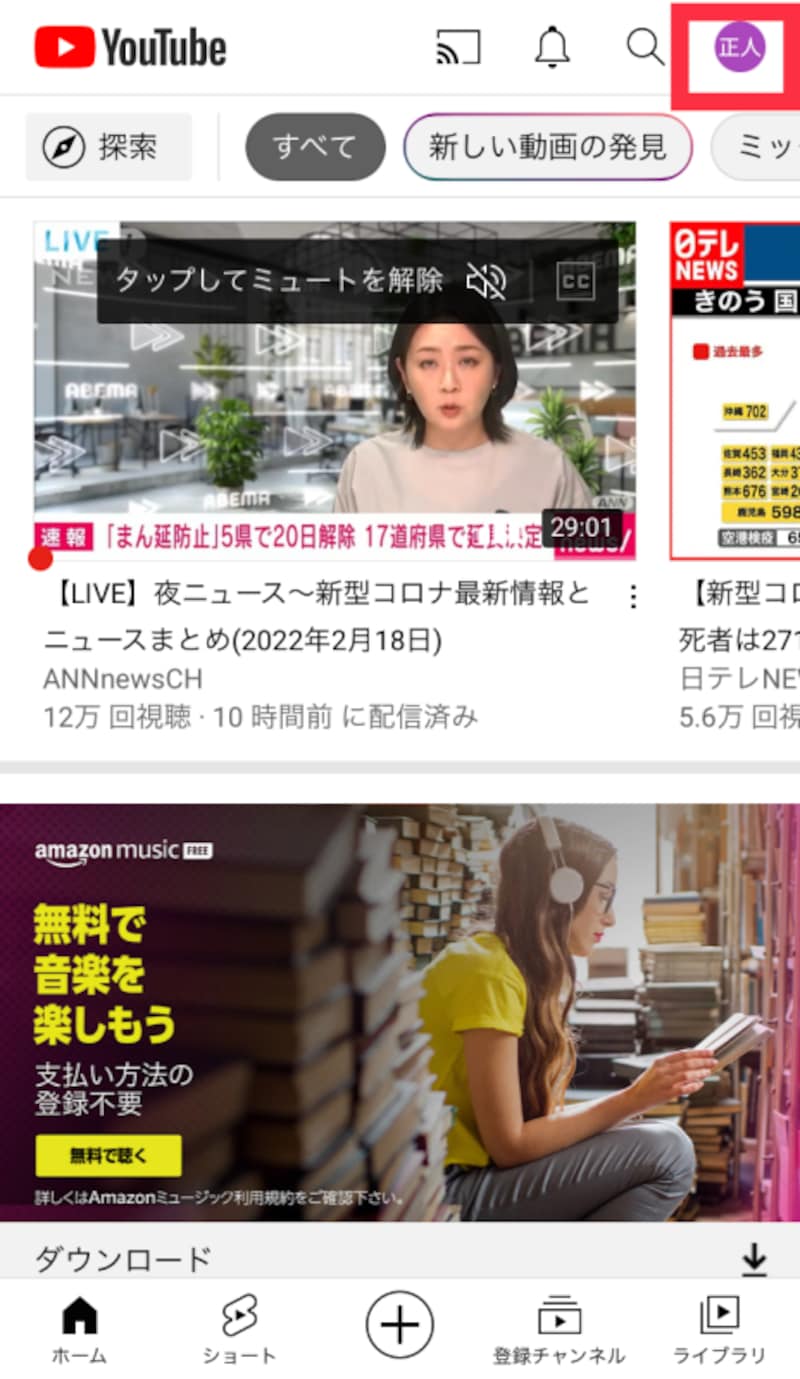The width and height of the screenshot is (800, 1379).
Task: Switch to the 登録チャンネル tab
Action: (559, 1329)
